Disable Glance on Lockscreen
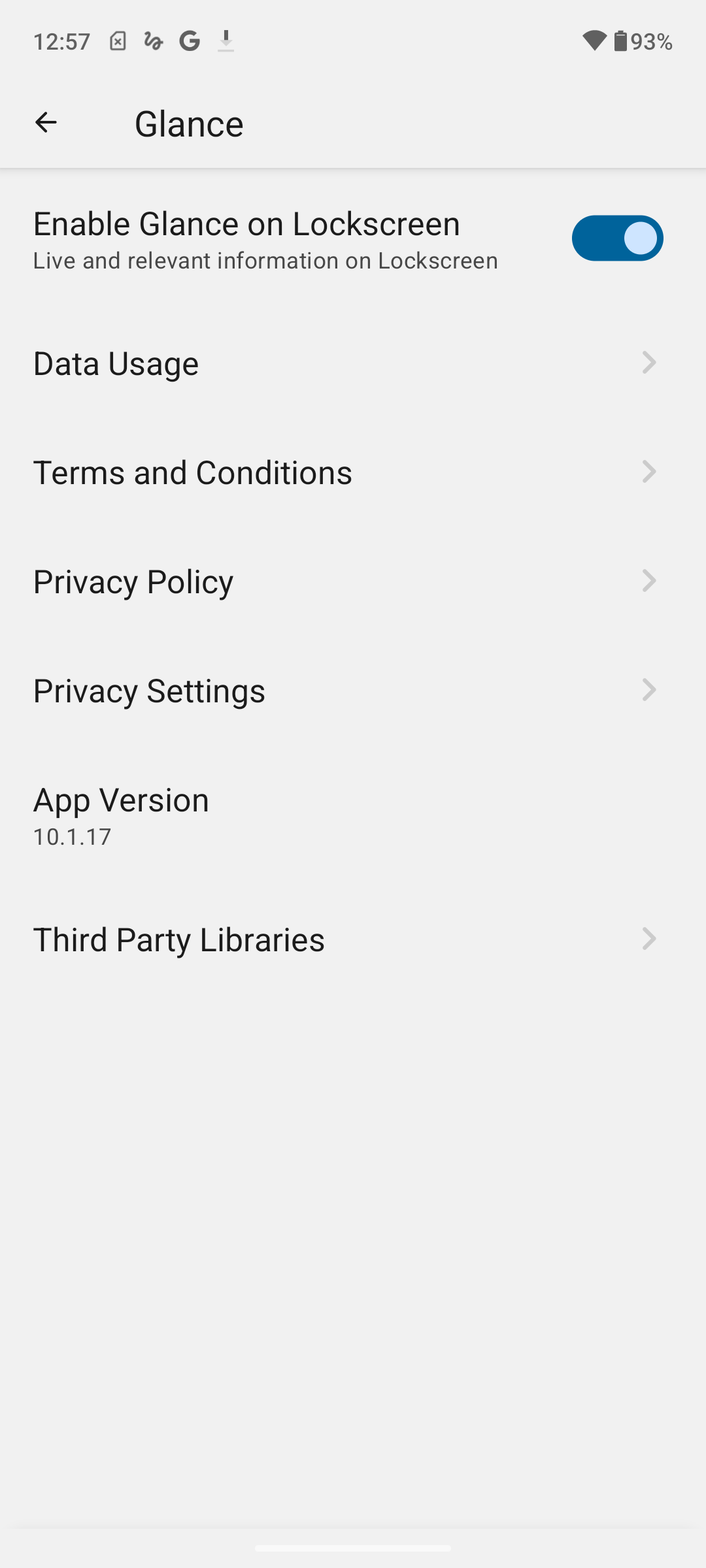 click(x=618, y=238)
